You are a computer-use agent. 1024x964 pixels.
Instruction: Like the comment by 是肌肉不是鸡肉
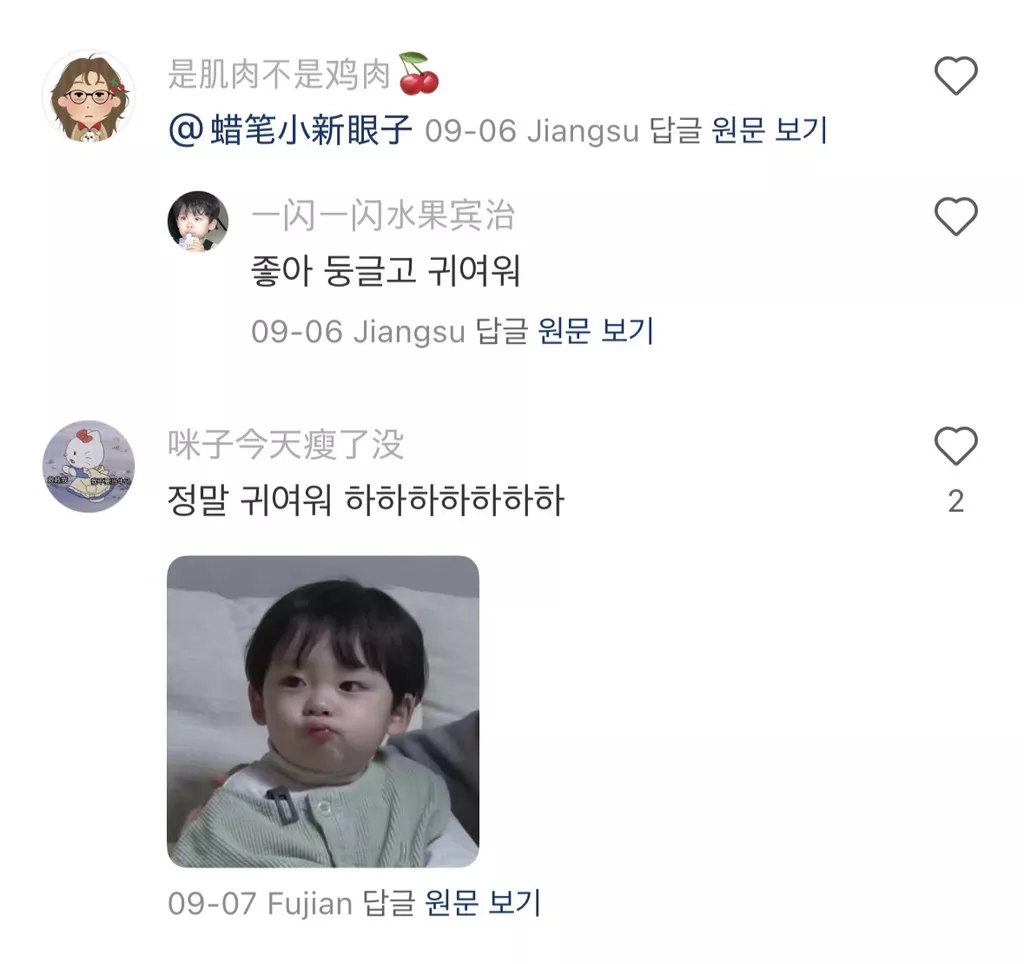955,77
